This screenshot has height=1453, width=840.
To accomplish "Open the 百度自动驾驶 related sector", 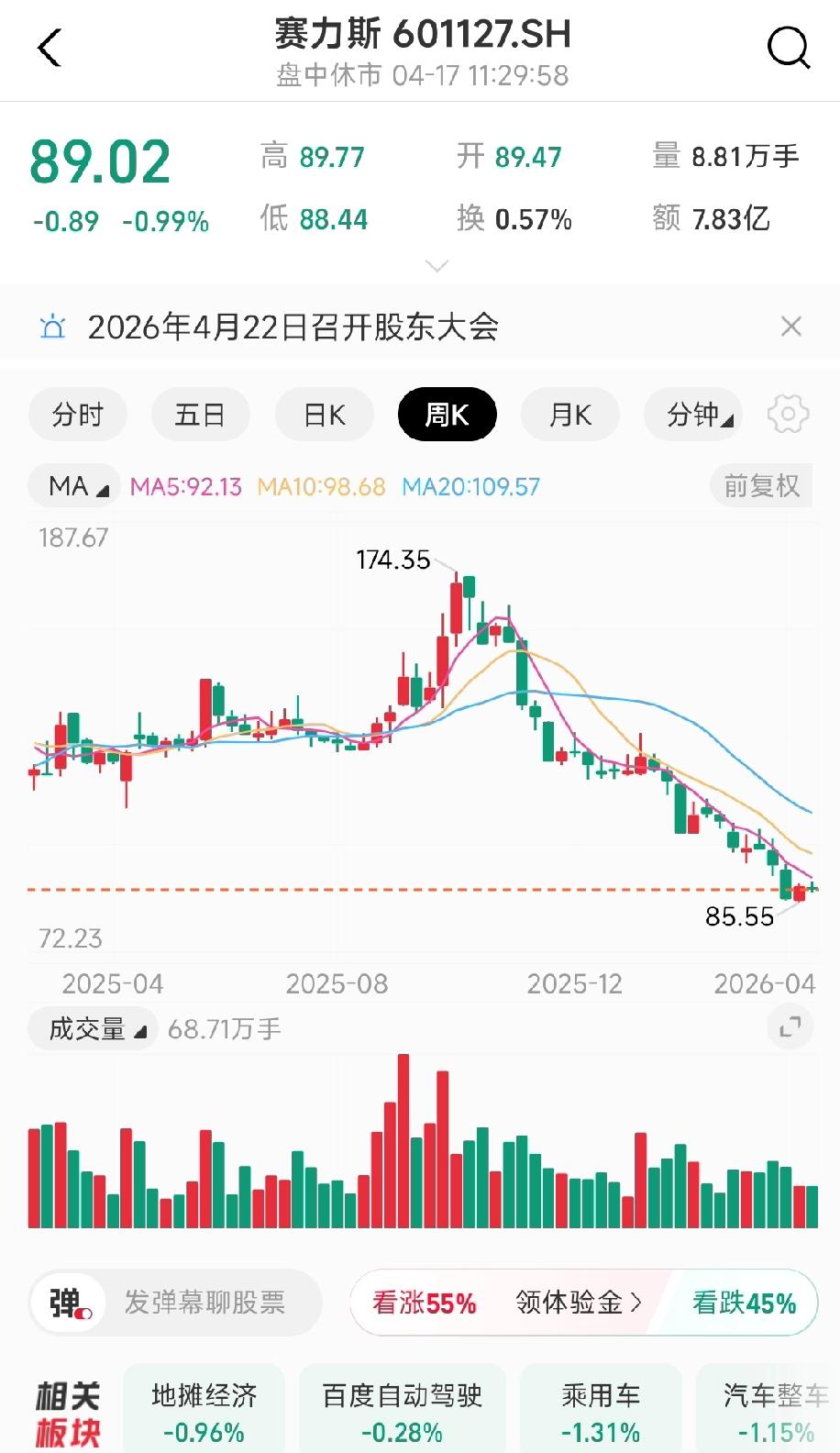I will pyautogui.click(x=402, y=1413).
